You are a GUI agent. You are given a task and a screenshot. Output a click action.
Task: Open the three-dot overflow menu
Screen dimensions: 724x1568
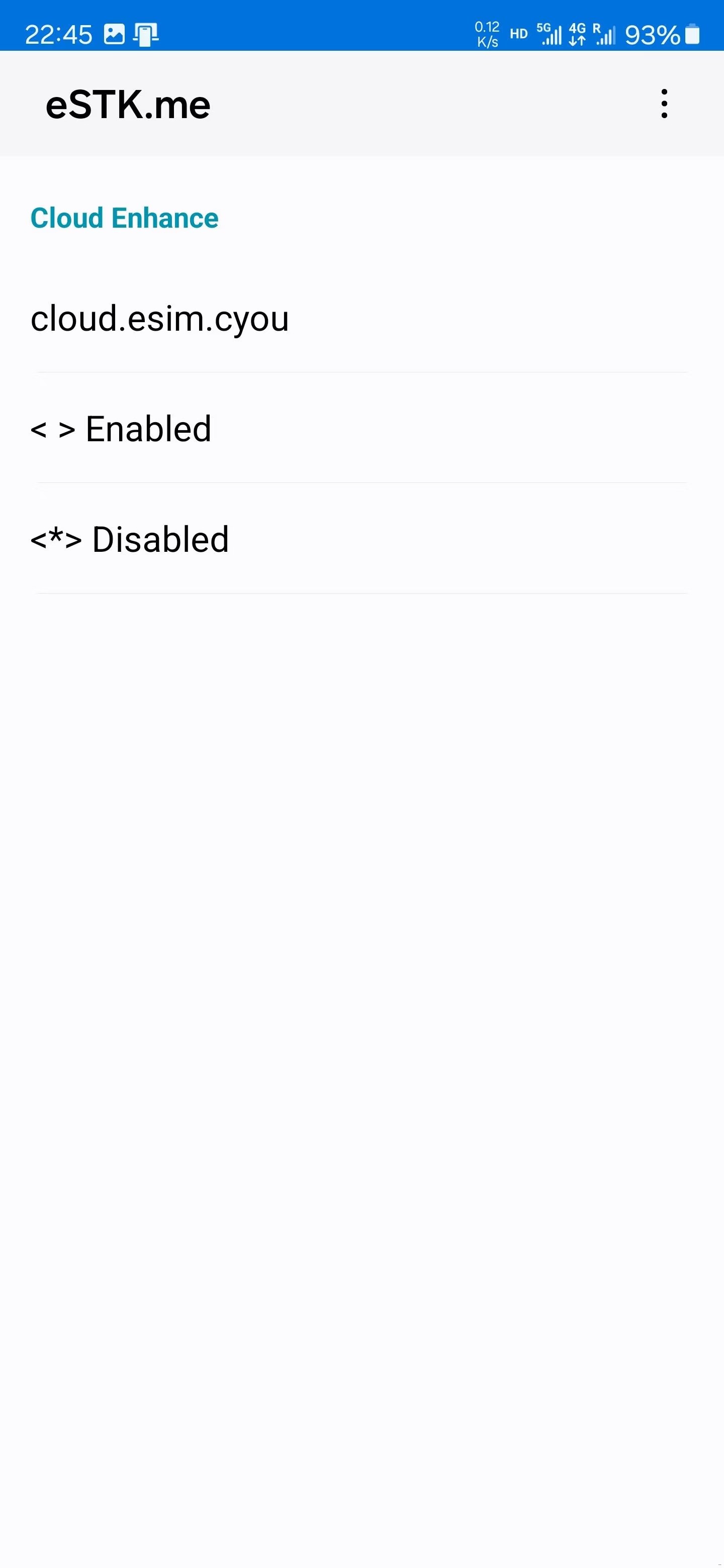point(664,104)
